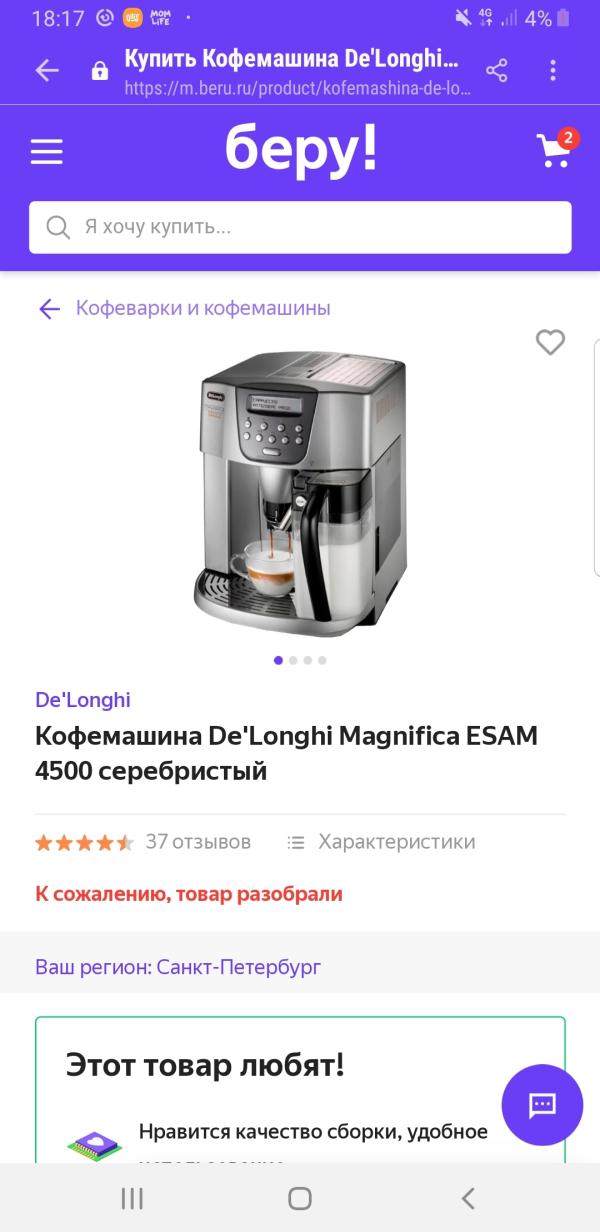Open the browser overflow menu
The width and height of the screenshot is (600, 1232).
[553, 70]
